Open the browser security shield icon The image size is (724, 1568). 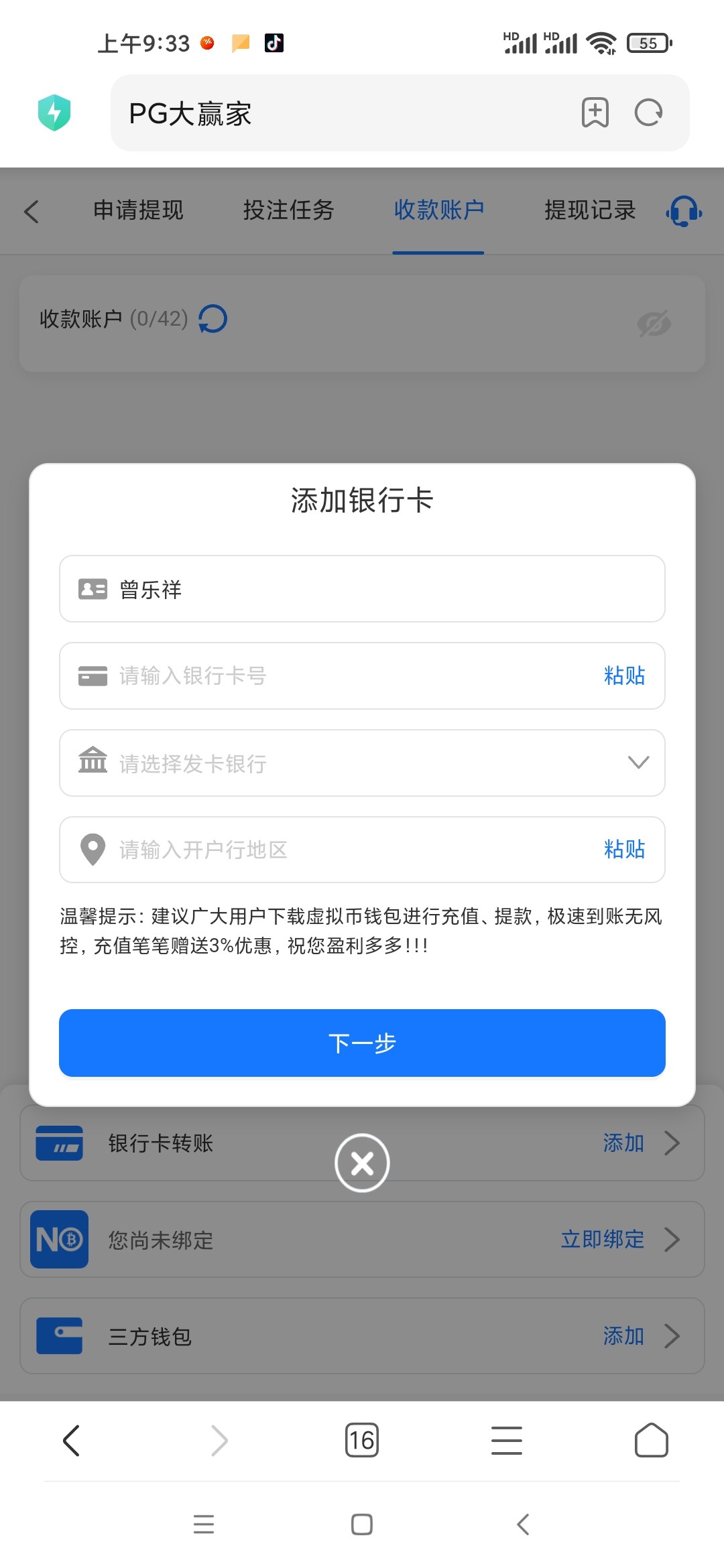click(54, 113)
